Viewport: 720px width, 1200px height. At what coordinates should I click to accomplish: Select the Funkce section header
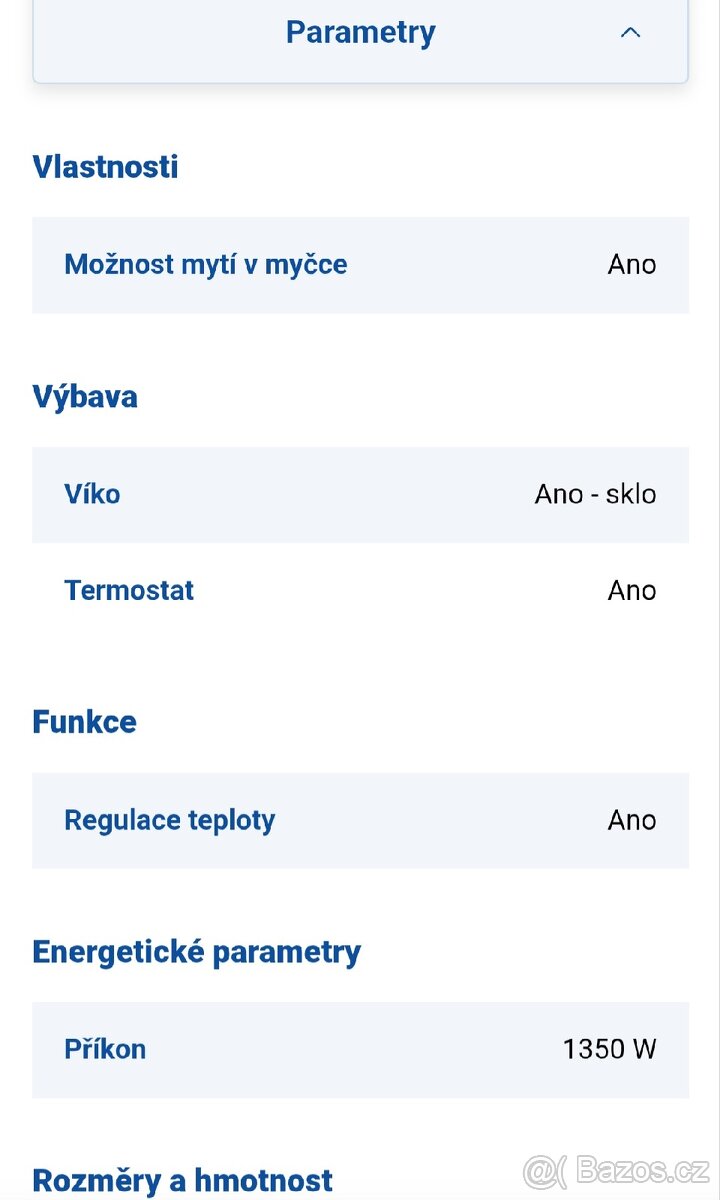click(84, 721)
